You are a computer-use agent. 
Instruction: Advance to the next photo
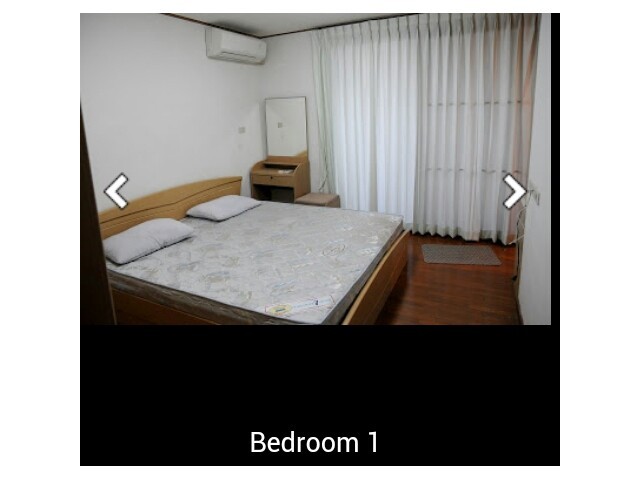pyautogui.click(x=514, y=191)
